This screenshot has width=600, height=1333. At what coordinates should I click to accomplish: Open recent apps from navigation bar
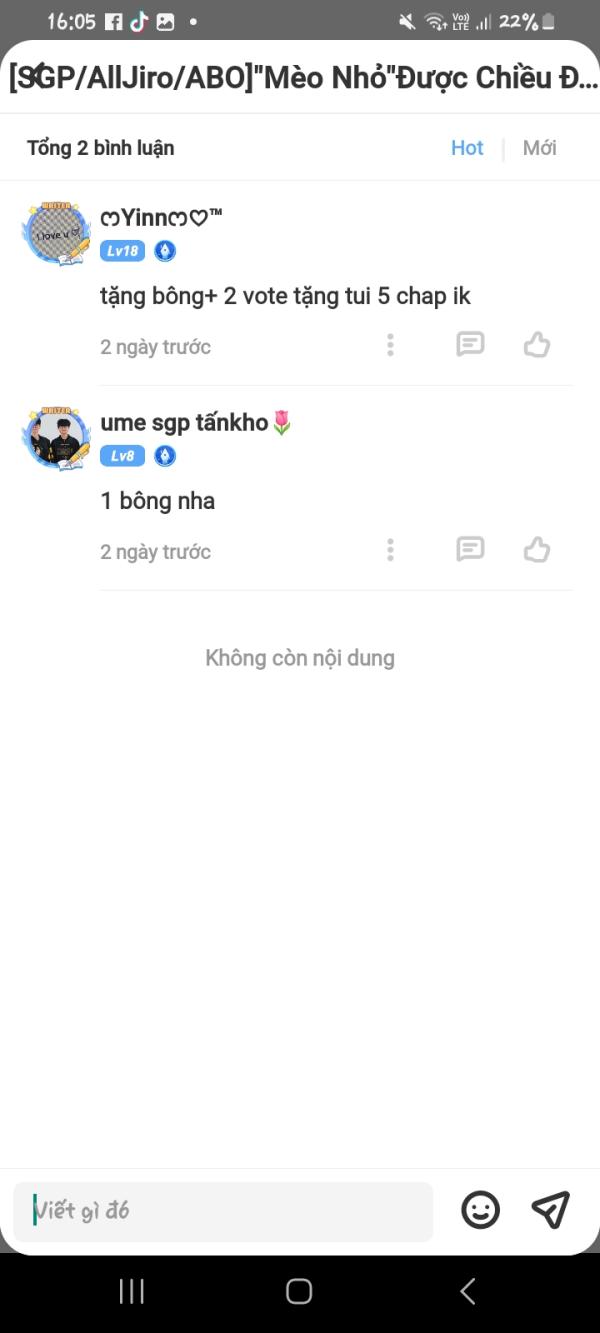(x=131, y=1291)
